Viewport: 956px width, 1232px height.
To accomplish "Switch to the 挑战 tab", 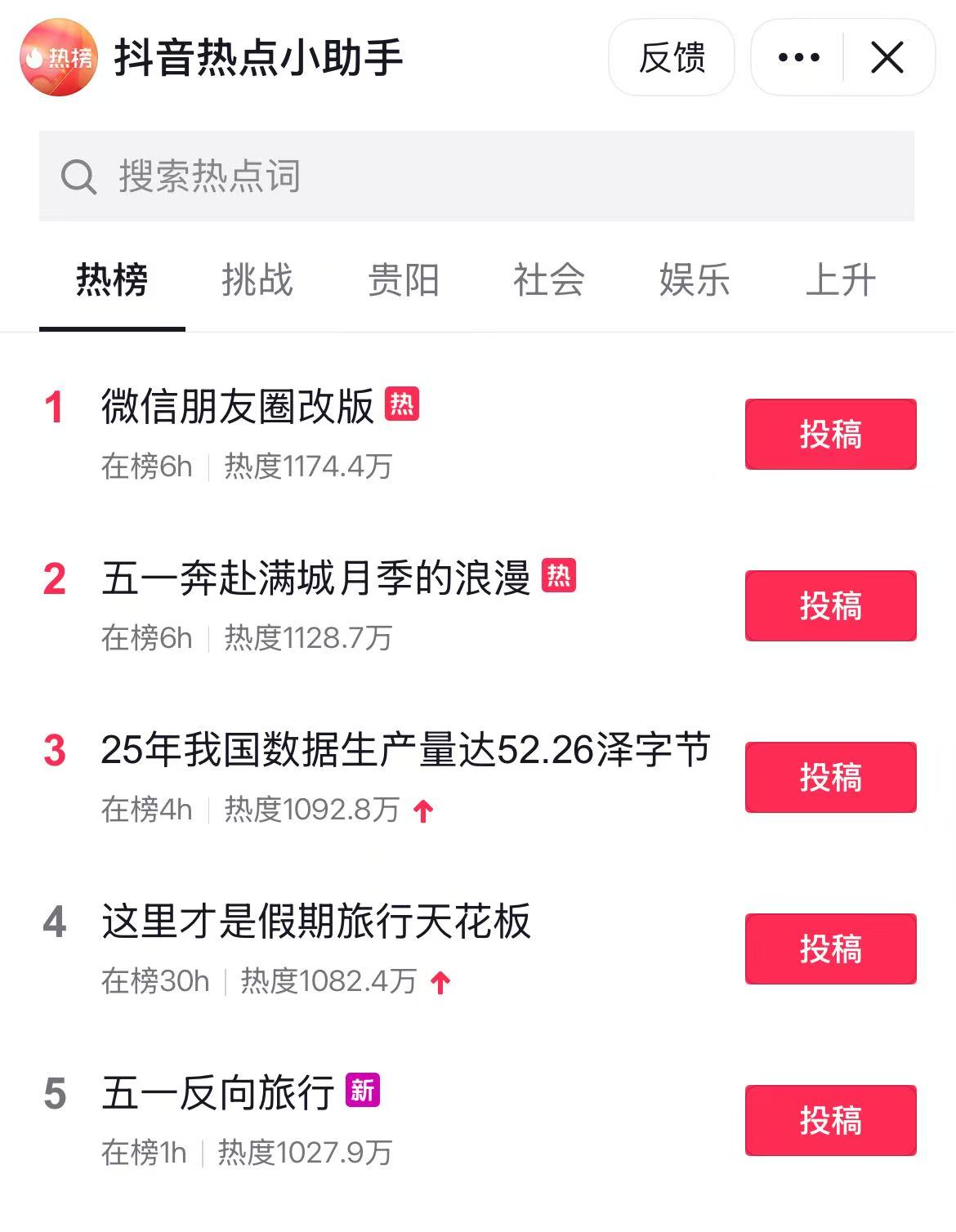I will 257,280.
